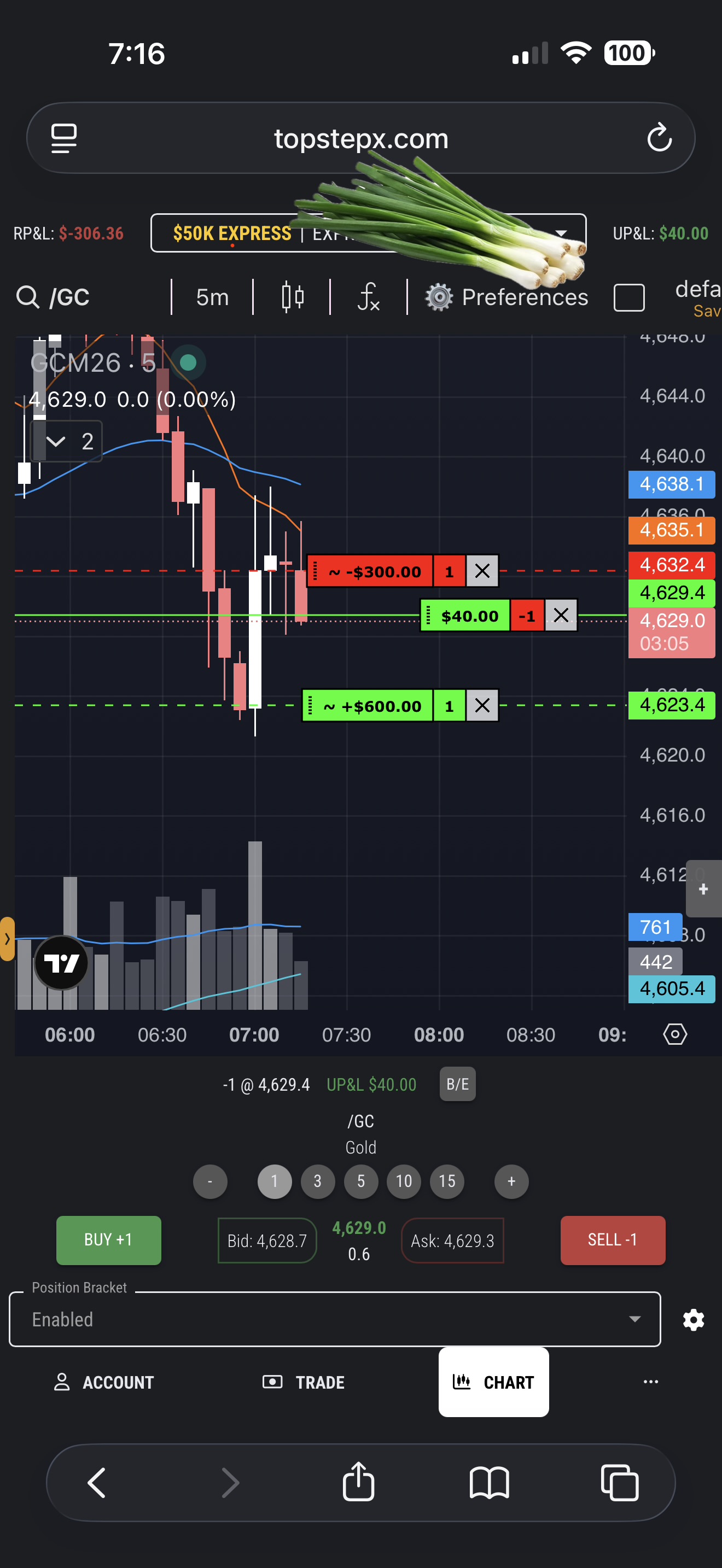Open the /GC symbol search
The width and height of the screenshot is (722, 1568).
click(x=54, y=297)
